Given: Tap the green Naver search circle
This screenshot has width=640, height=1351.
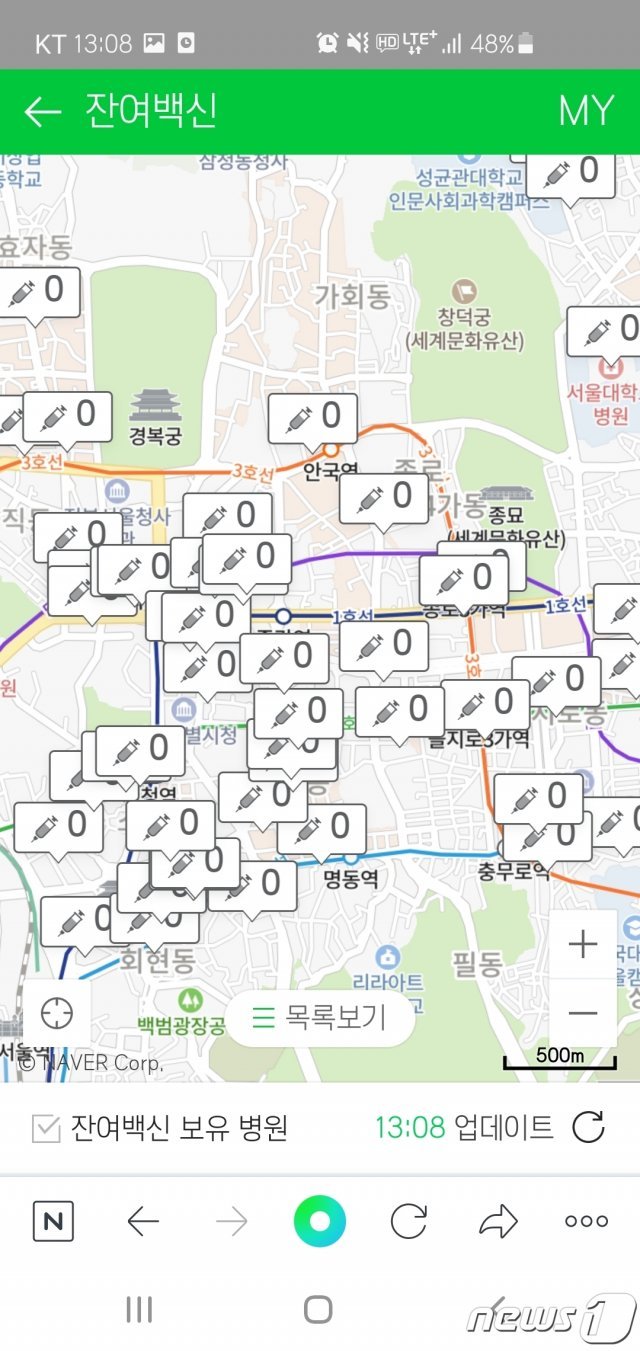Looking at the screenshot, I should (x=320, y=1221).
